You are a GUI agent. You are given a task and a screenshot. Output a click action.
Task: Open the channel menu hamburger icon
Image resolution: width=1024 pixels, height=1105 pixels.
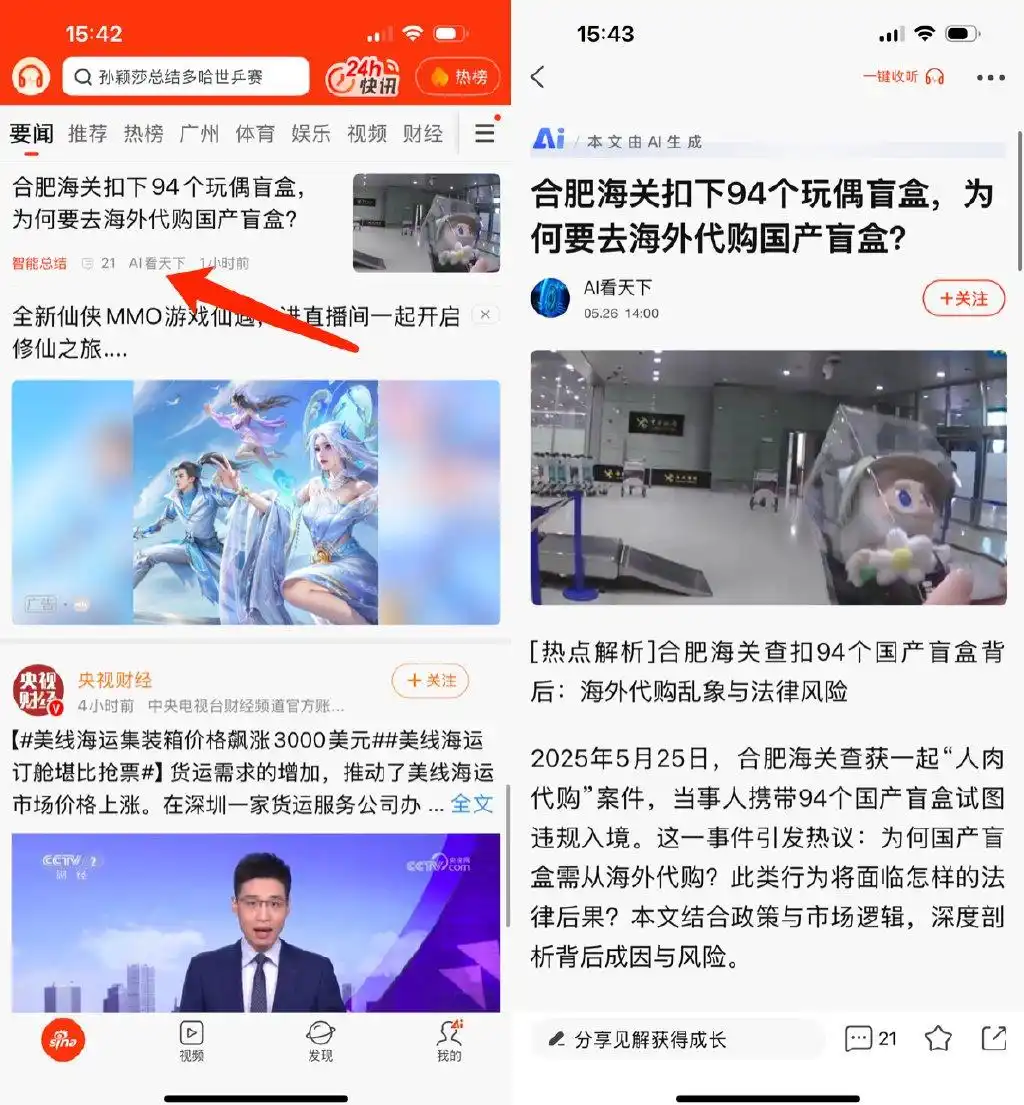pos(485,133)
